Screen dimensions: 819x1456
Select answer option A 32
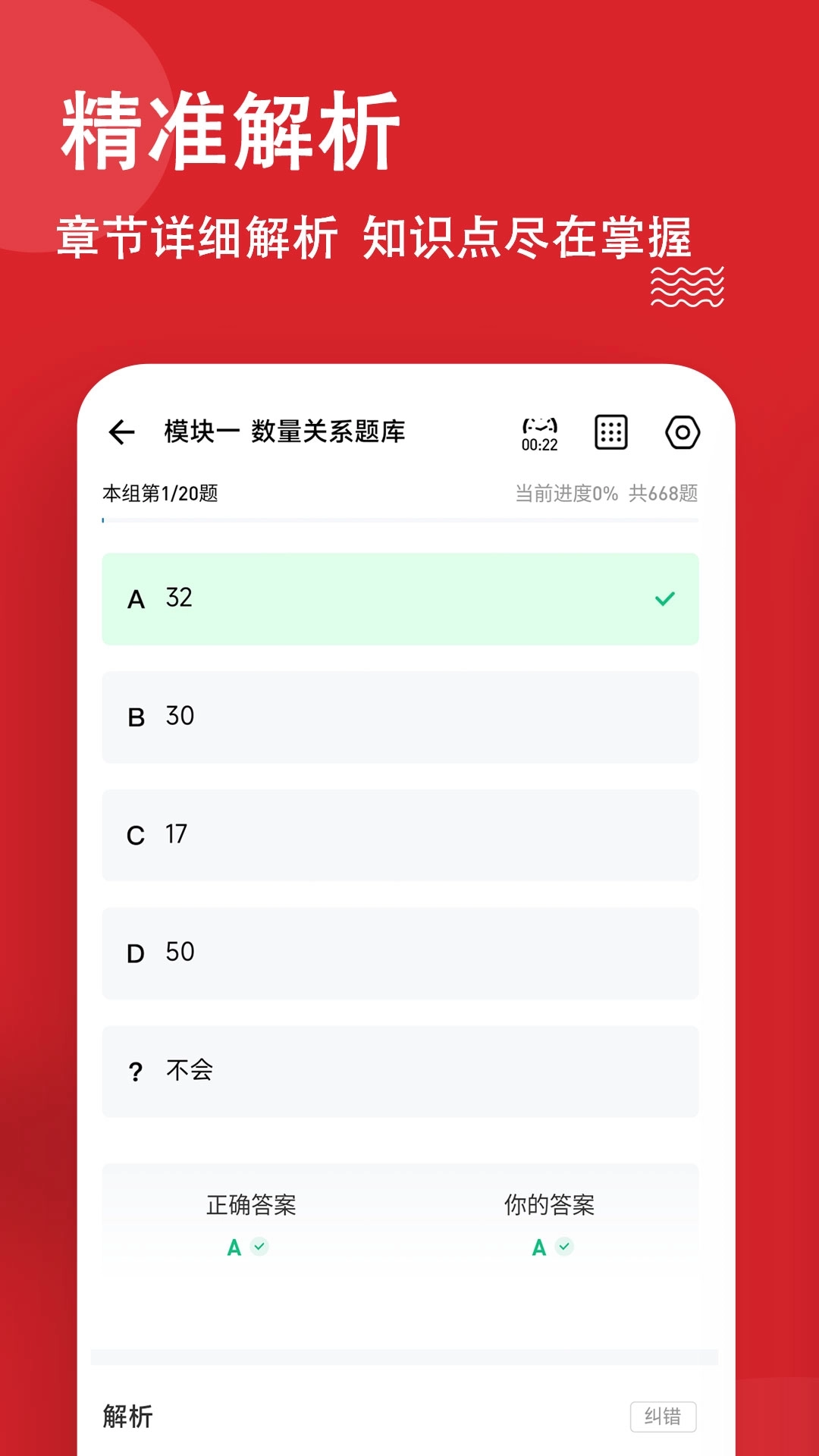(400, 598)
